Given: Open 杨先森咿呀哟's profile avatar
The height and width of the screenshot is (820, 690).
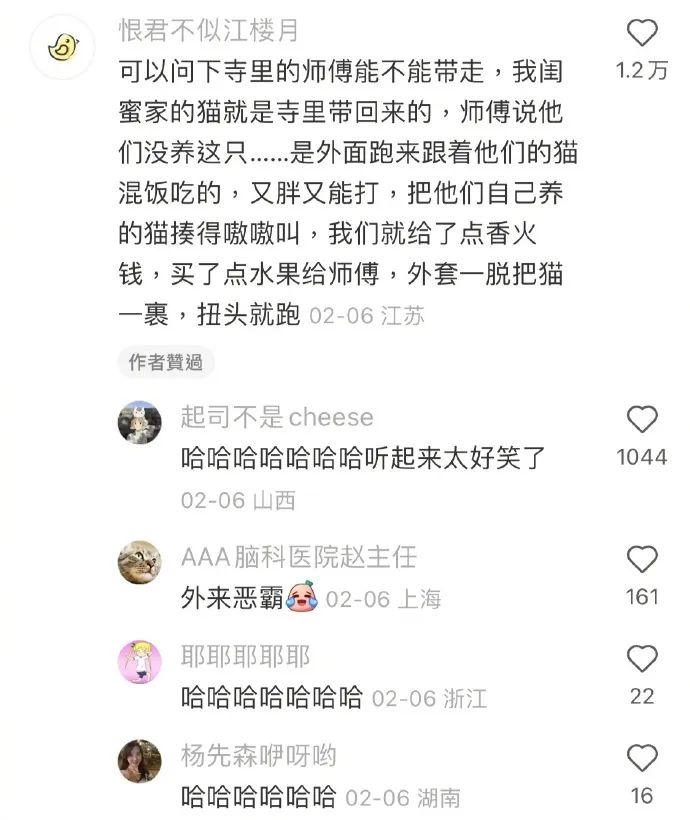Looking at the screenshot, I should (140, 761).
